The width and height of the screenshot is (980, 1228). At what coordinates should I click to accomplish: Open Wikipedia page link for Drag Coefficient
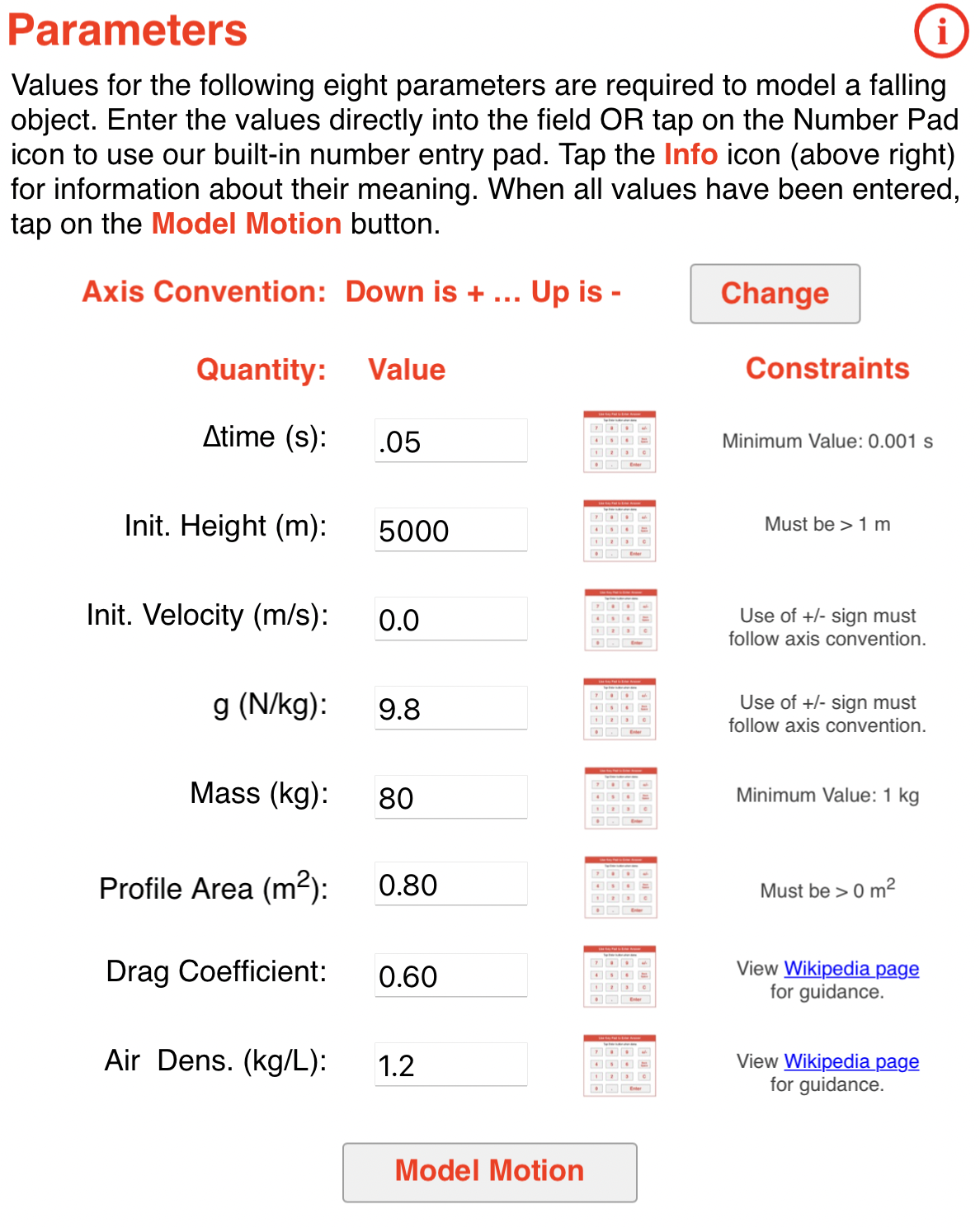pos(850,968)
